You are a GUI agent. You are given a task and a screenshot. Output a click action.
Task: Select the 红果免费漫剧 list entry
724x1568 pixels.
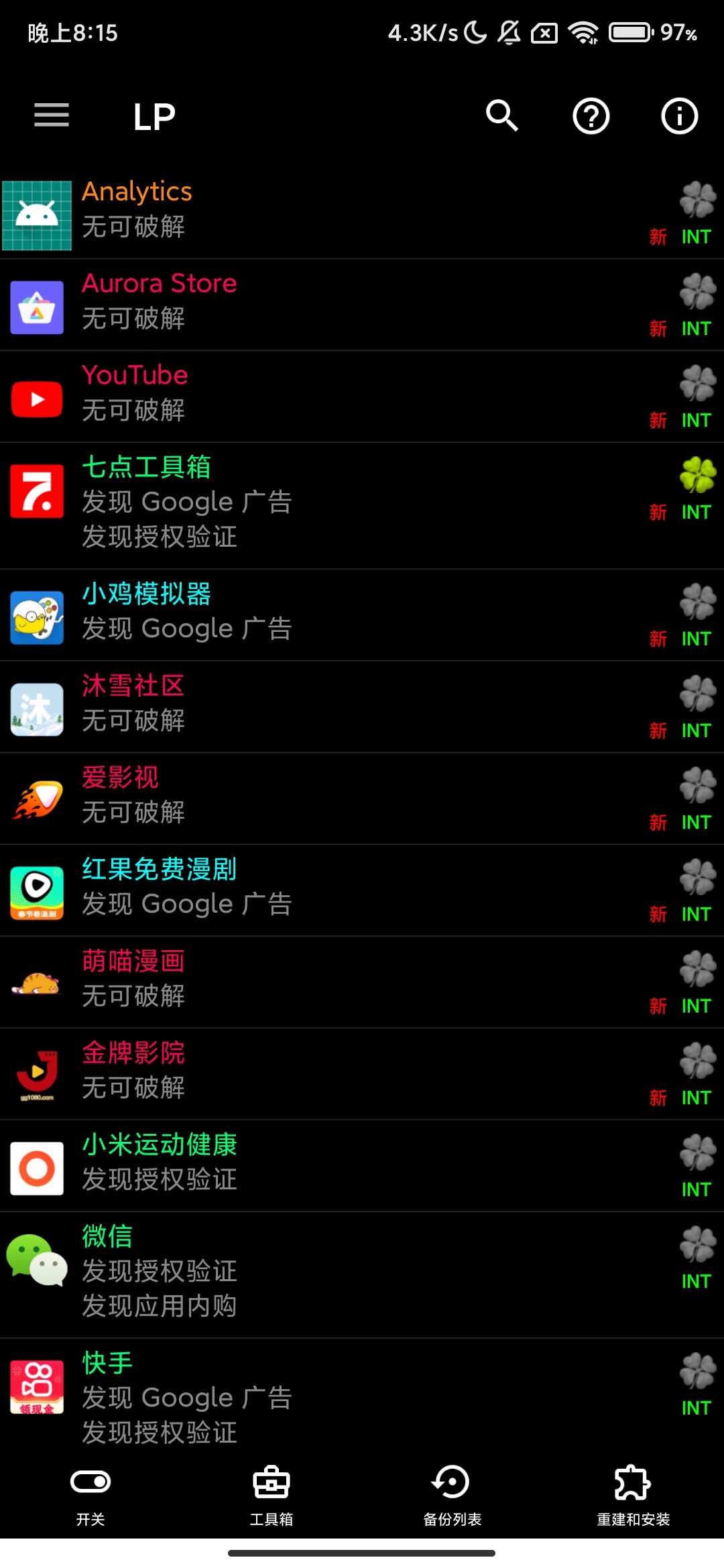pos(268,885)
